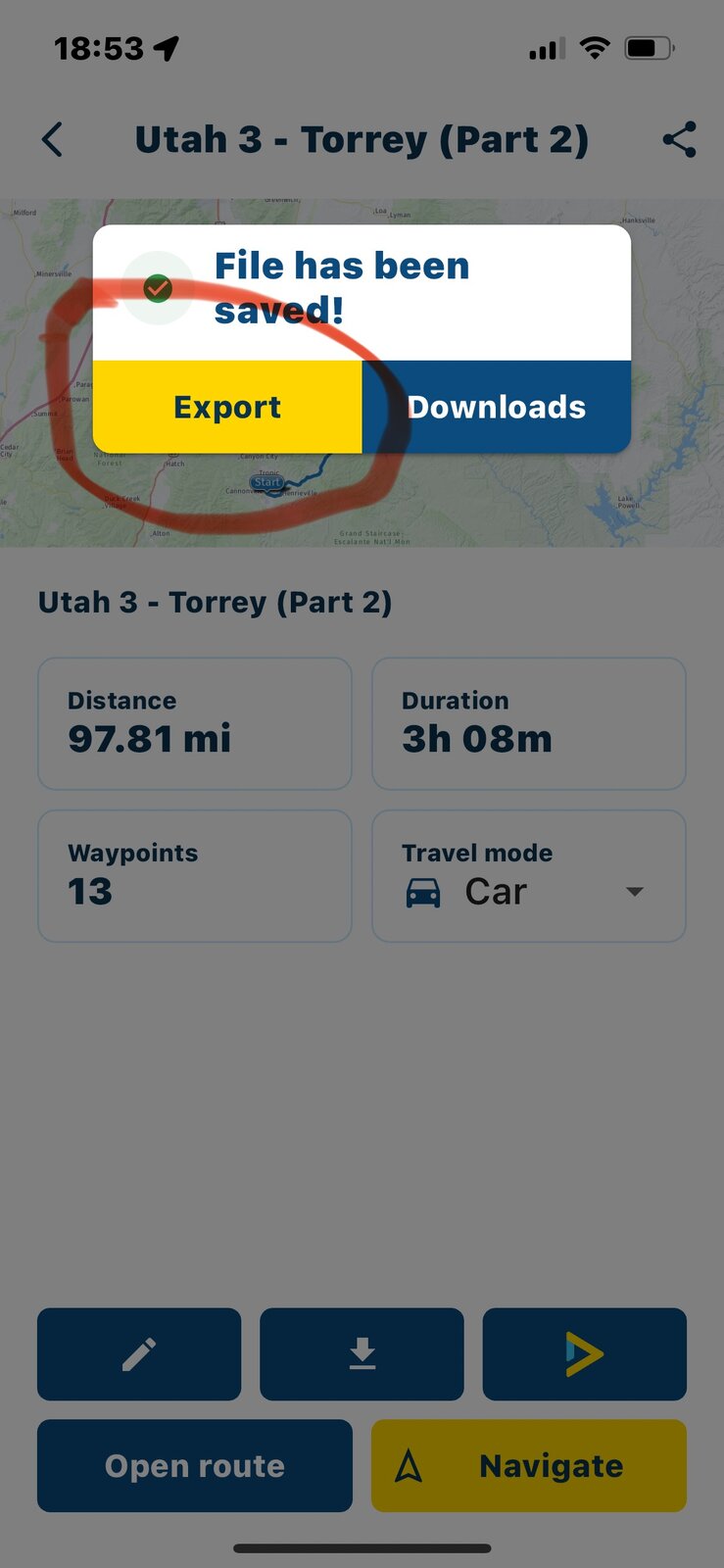Go back using the top-left arrow

pyautogui.click(x=53, y=140)
